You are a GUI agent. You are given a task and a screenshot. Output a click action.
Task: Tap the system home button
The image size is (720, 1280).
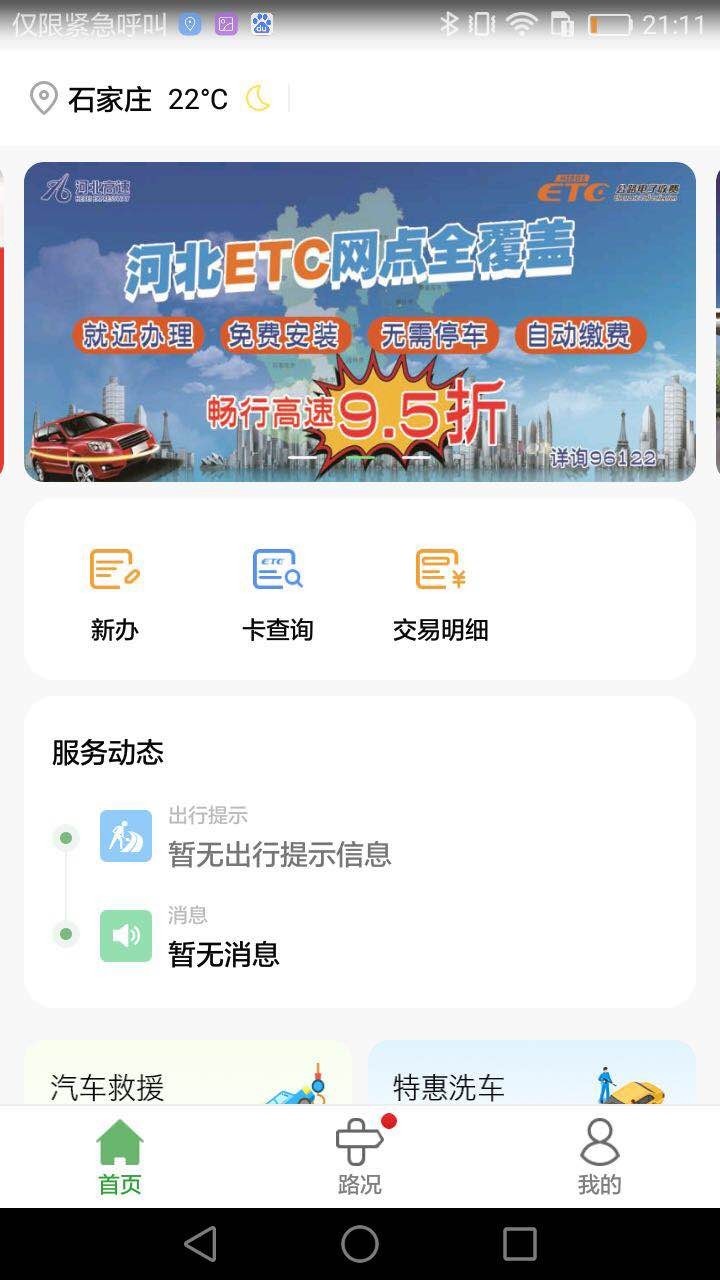pos(360,1244)
